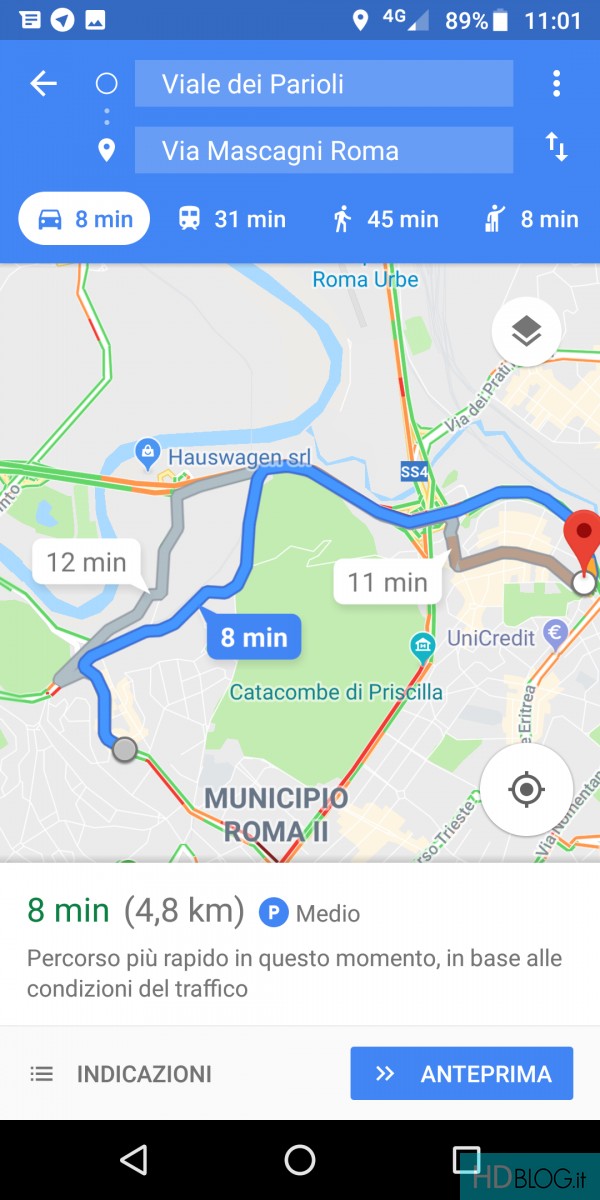The image size is (600, 1200).
Task: Open the map layers button
Action: (x=527, y=332)
